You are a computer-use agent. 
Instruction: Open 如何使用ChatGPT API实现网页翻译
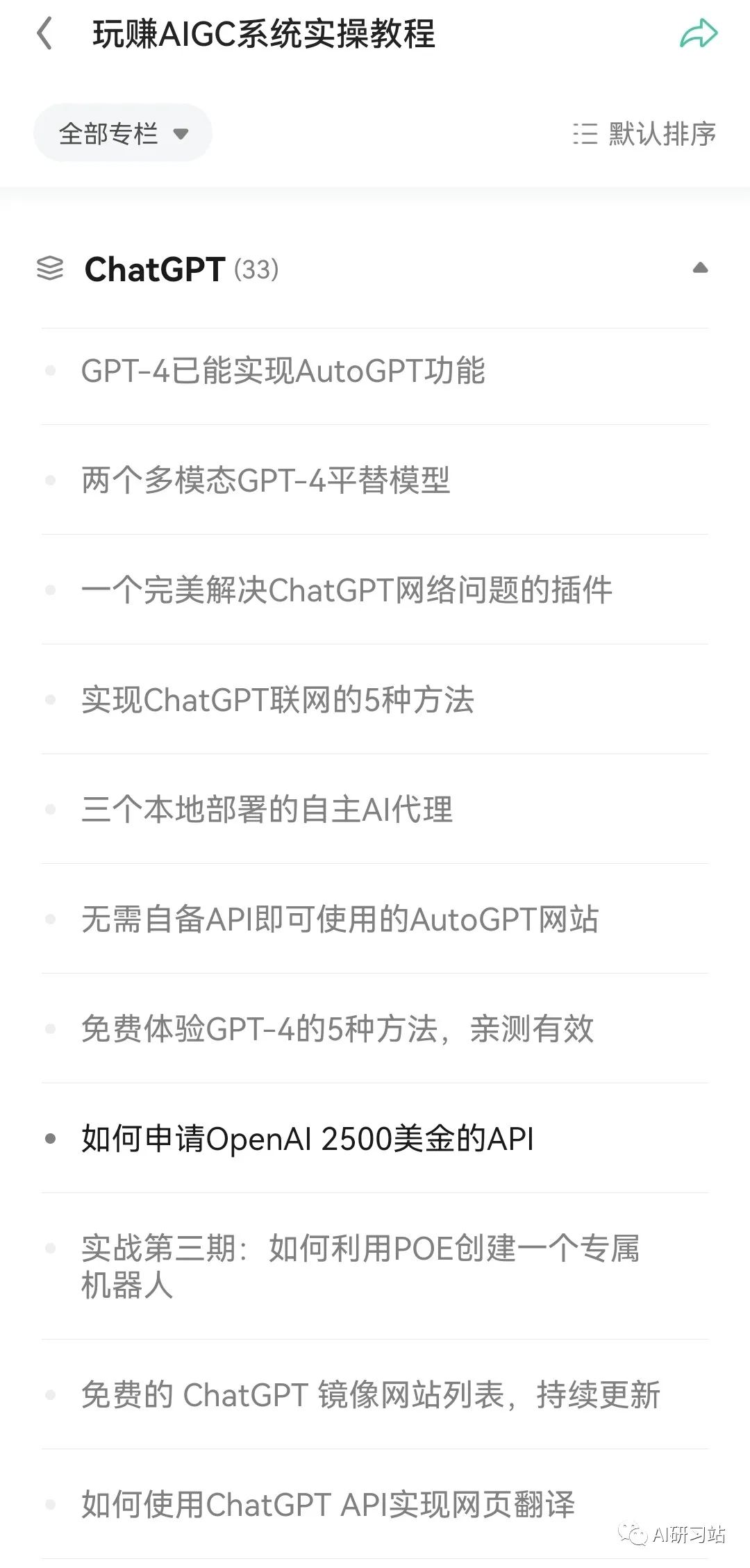click(x=375, y=1504)
